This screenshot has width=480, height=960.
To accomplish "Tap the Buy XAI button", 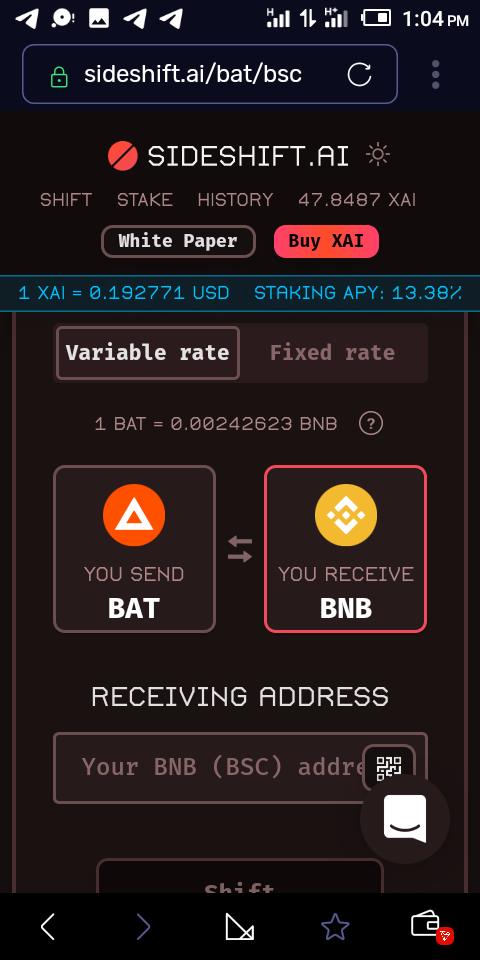I will pyautogui.click(x=326, y=241).
